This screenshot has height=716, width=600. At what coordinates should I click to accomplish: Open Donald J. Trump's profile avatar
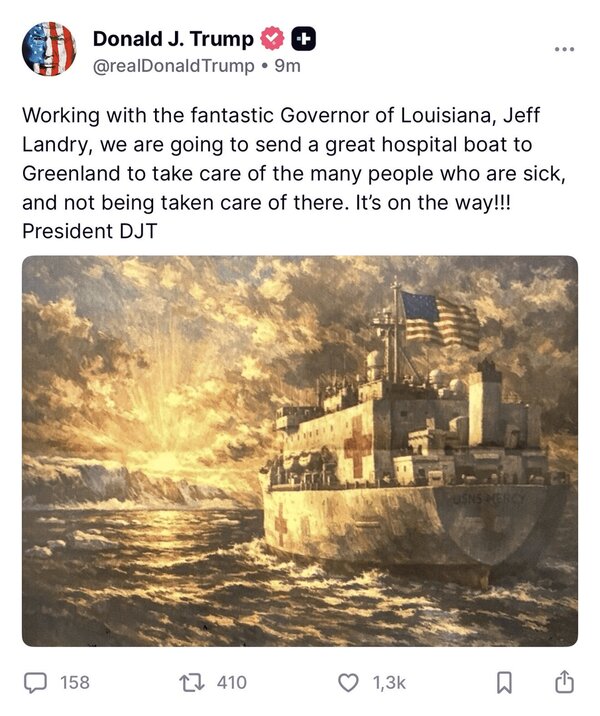click(49, 49)
